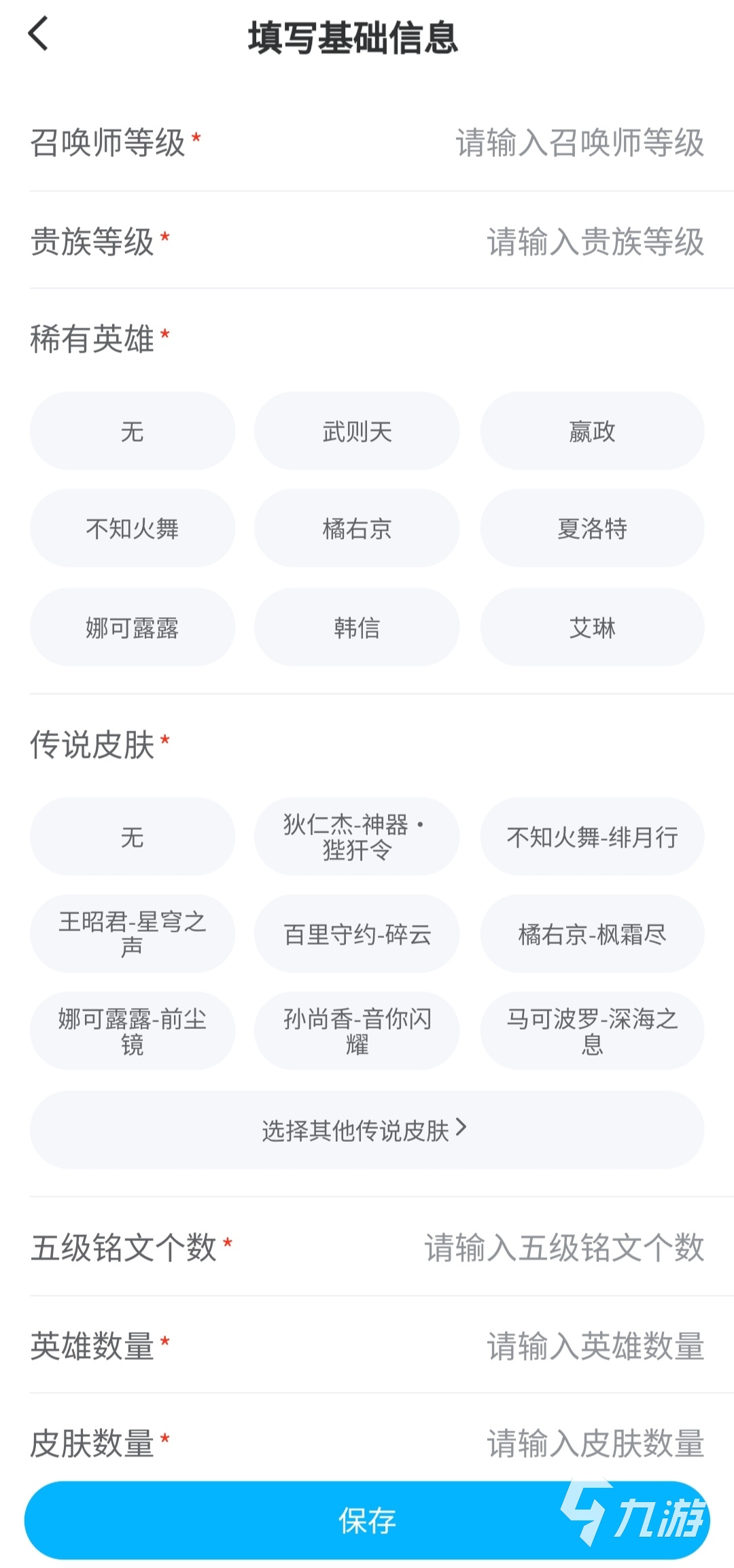Go back from the basic info form
734x1568 pixels.
coord(39,34)
